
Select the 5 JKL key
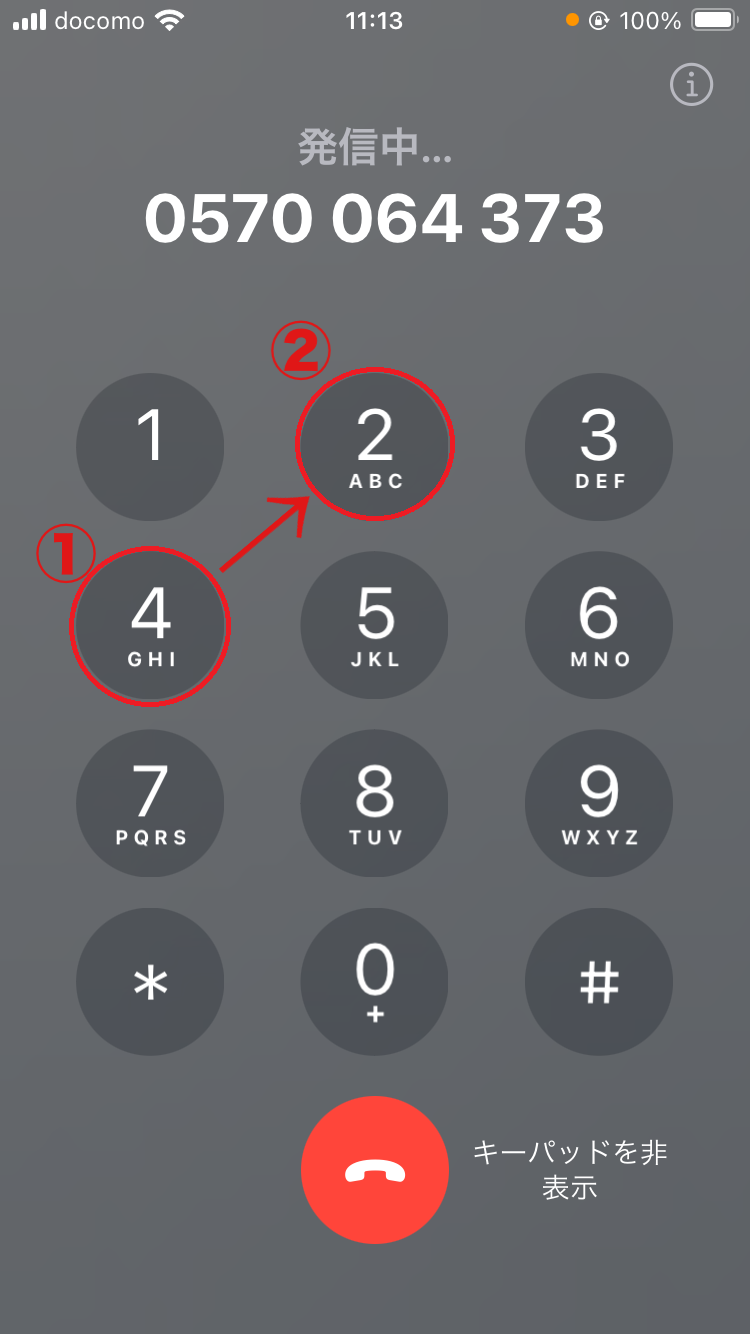pos(375,626)
